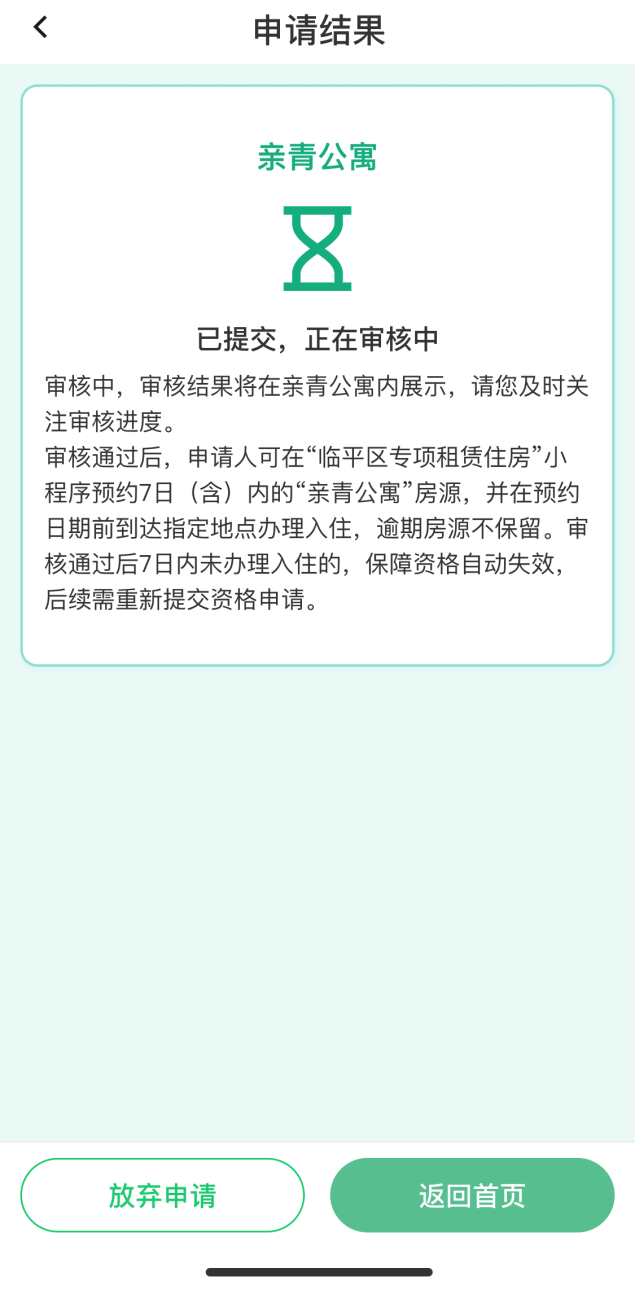Tap the 放弃申请 button
The image size is (635, 1290).
(x=162, y=1195)
